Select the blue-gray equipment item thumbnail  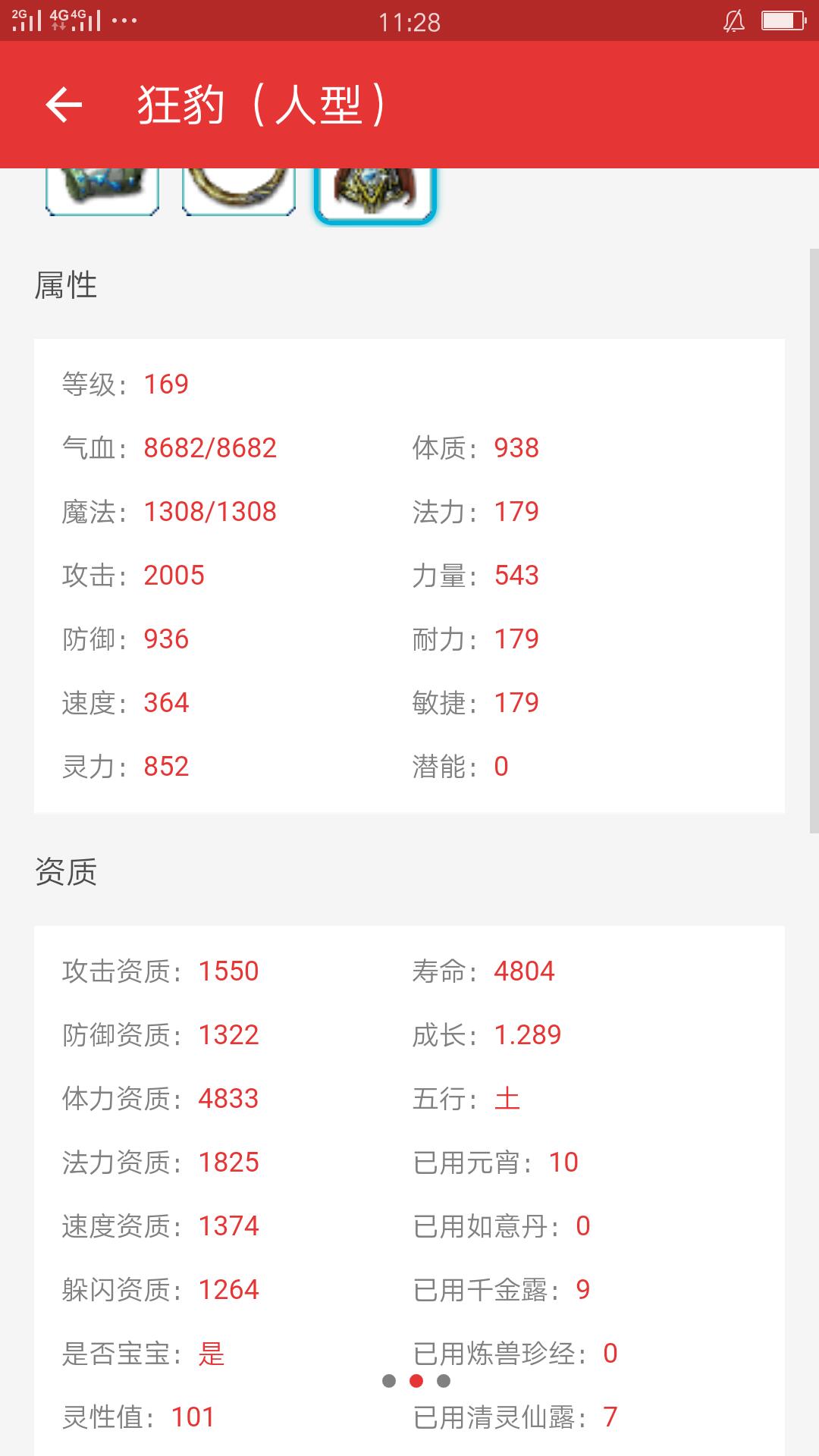coord(102,192)
